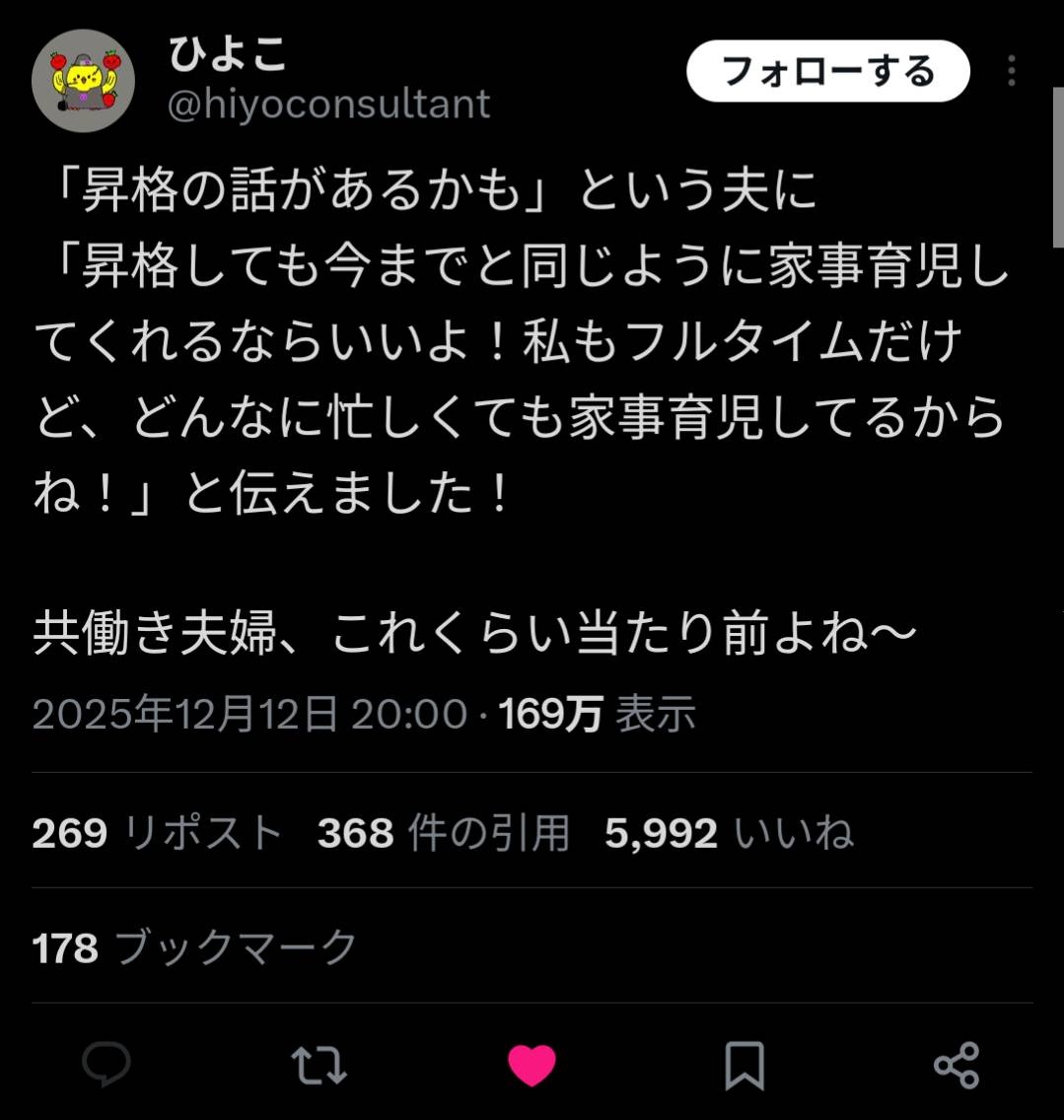Image resolution: width=1064 pixels, height=1120 pixels.
Task: Repost this tweet
Action: (319, 1065)
